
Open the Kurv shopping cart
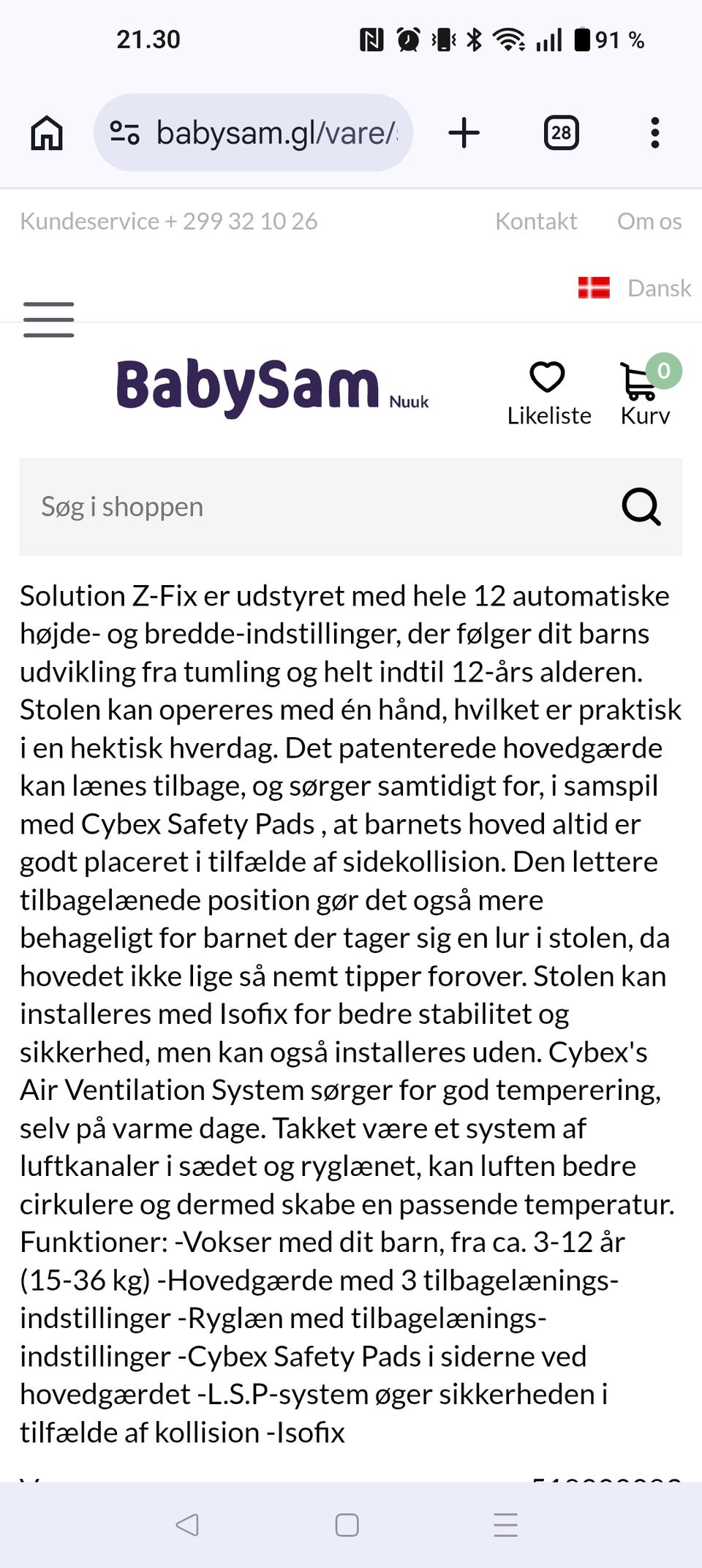pos(646,392)
